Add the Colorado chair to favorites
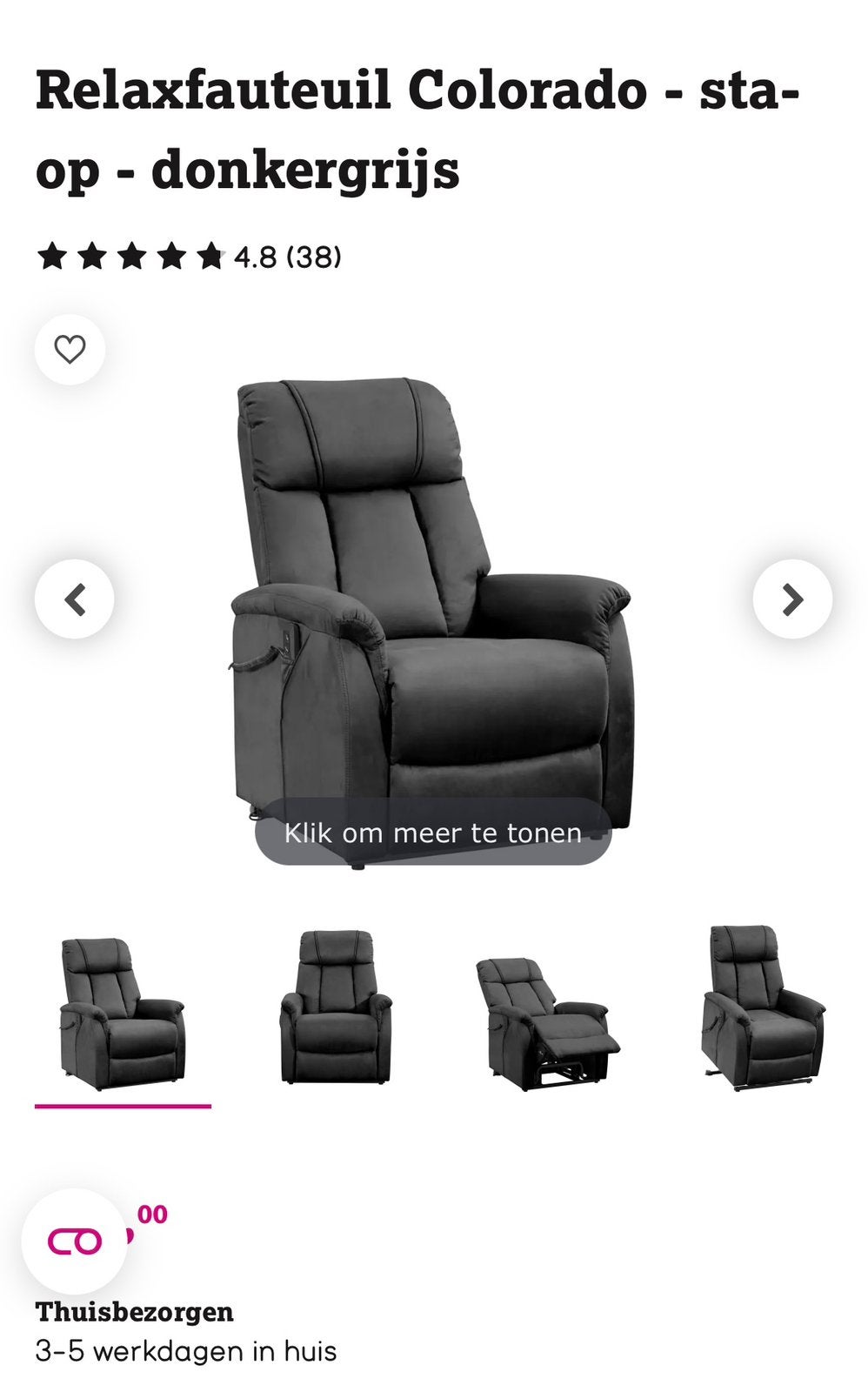This screenshot has height=1392, width=868. [x=70, y=350]
